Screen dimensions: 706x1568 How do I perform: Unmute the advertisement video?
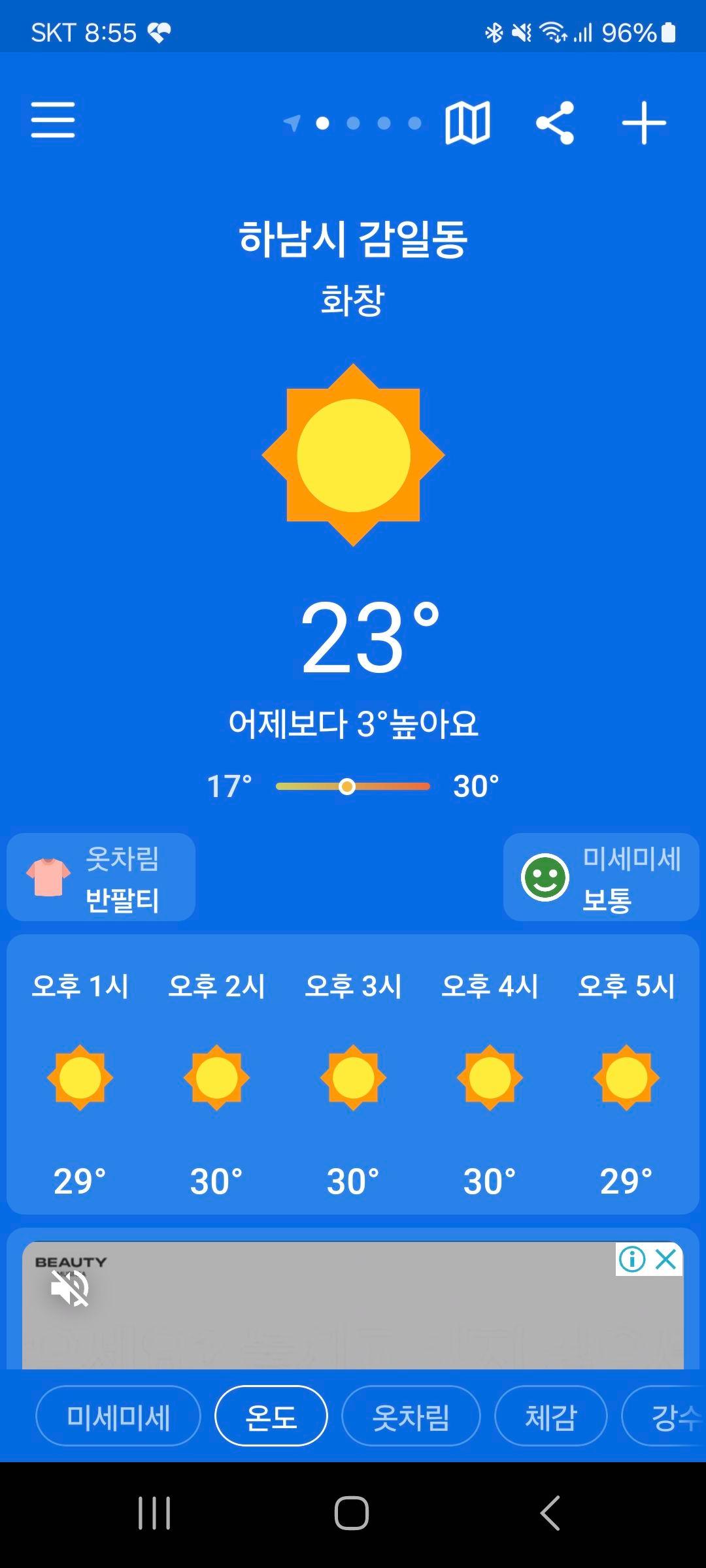71,1288
